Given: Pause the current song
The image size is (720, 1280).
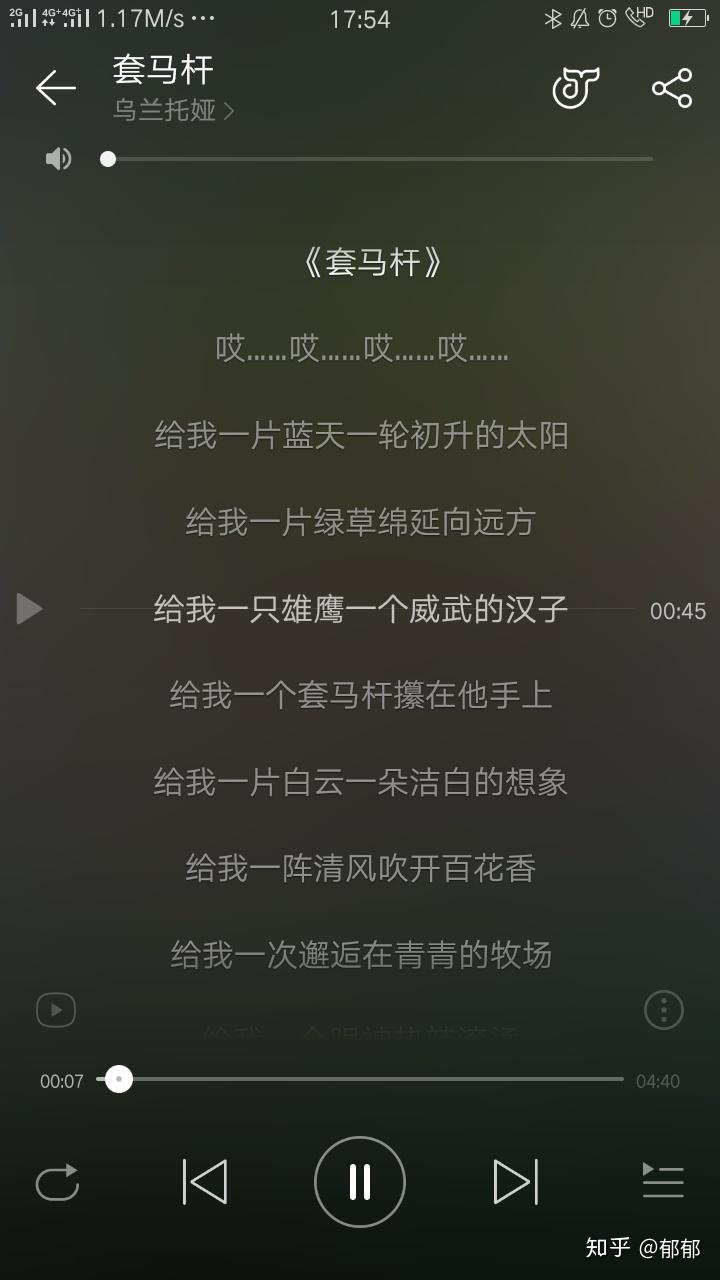Looking at the screenshot, I should click(x=360, y=1182).
